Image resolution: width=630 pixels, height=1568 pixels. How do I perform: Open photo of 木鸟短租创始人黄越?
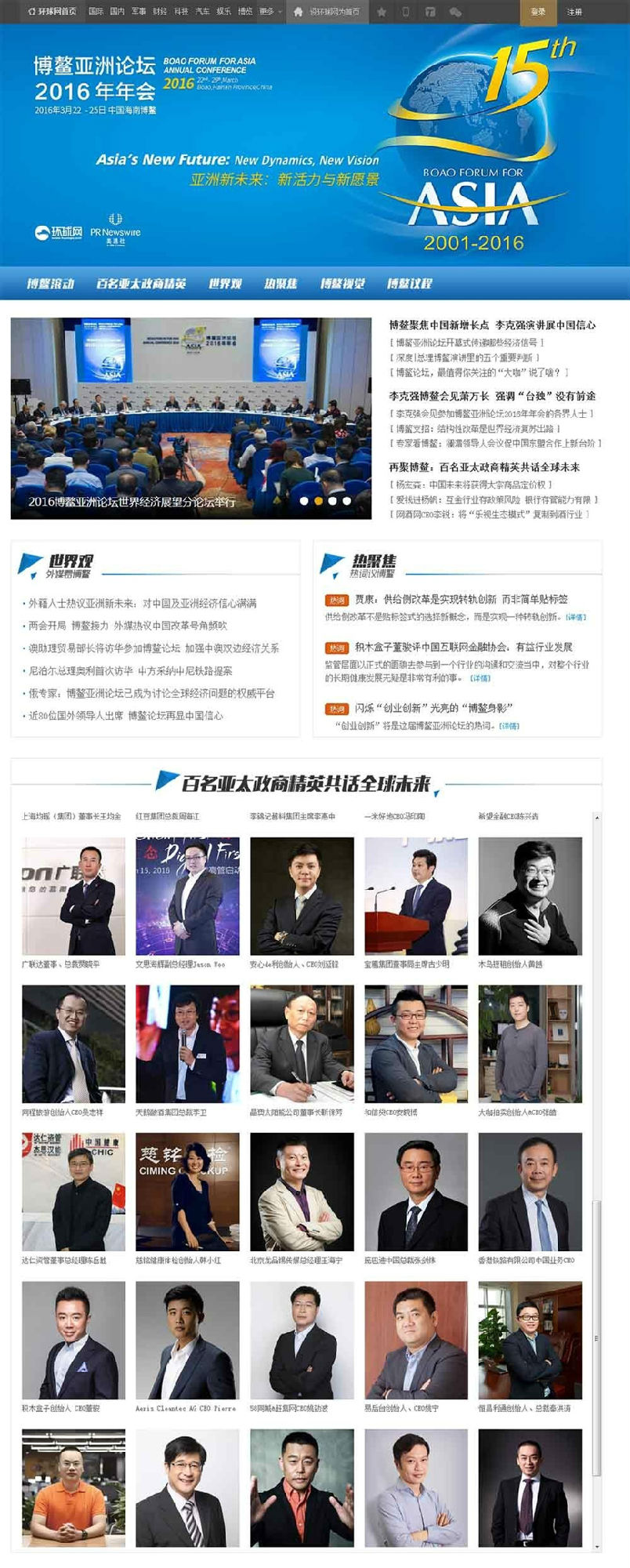tap(530, 895)
